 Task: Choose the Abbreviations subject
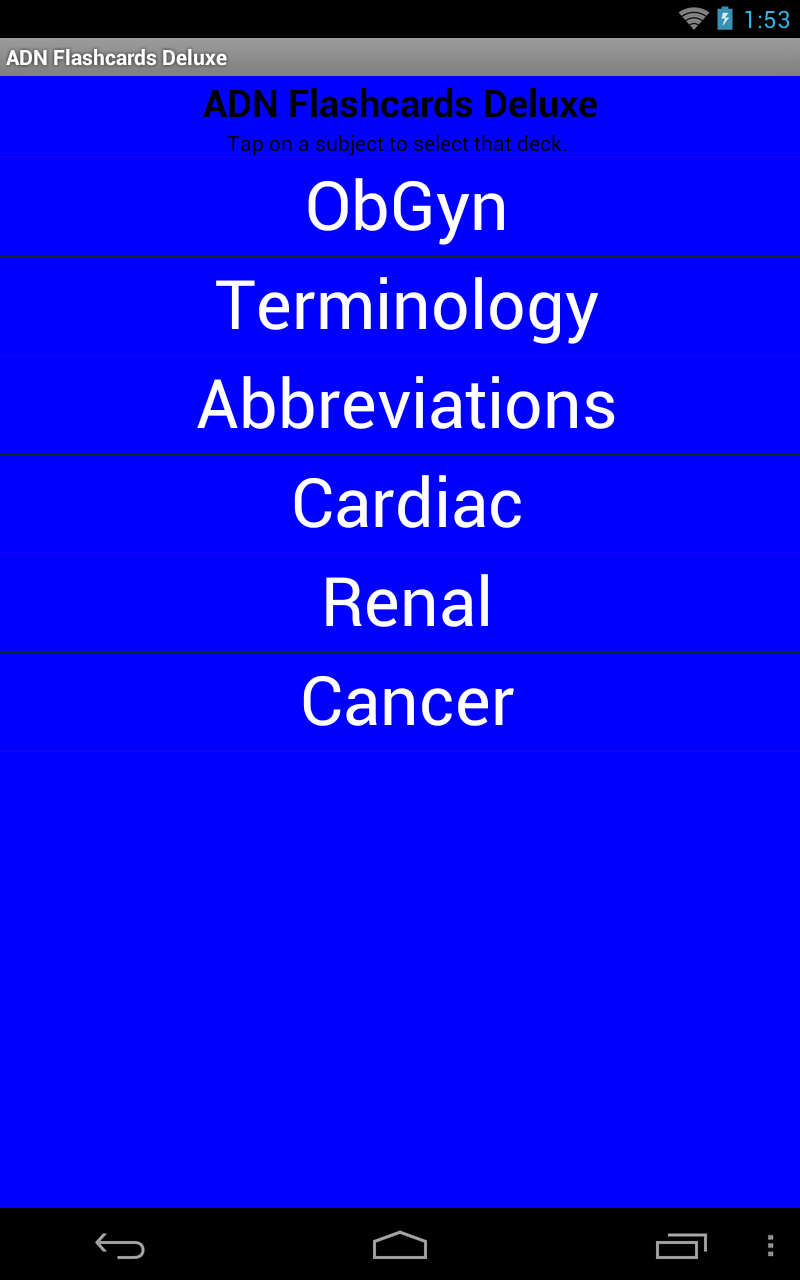(x=406, y=403)
